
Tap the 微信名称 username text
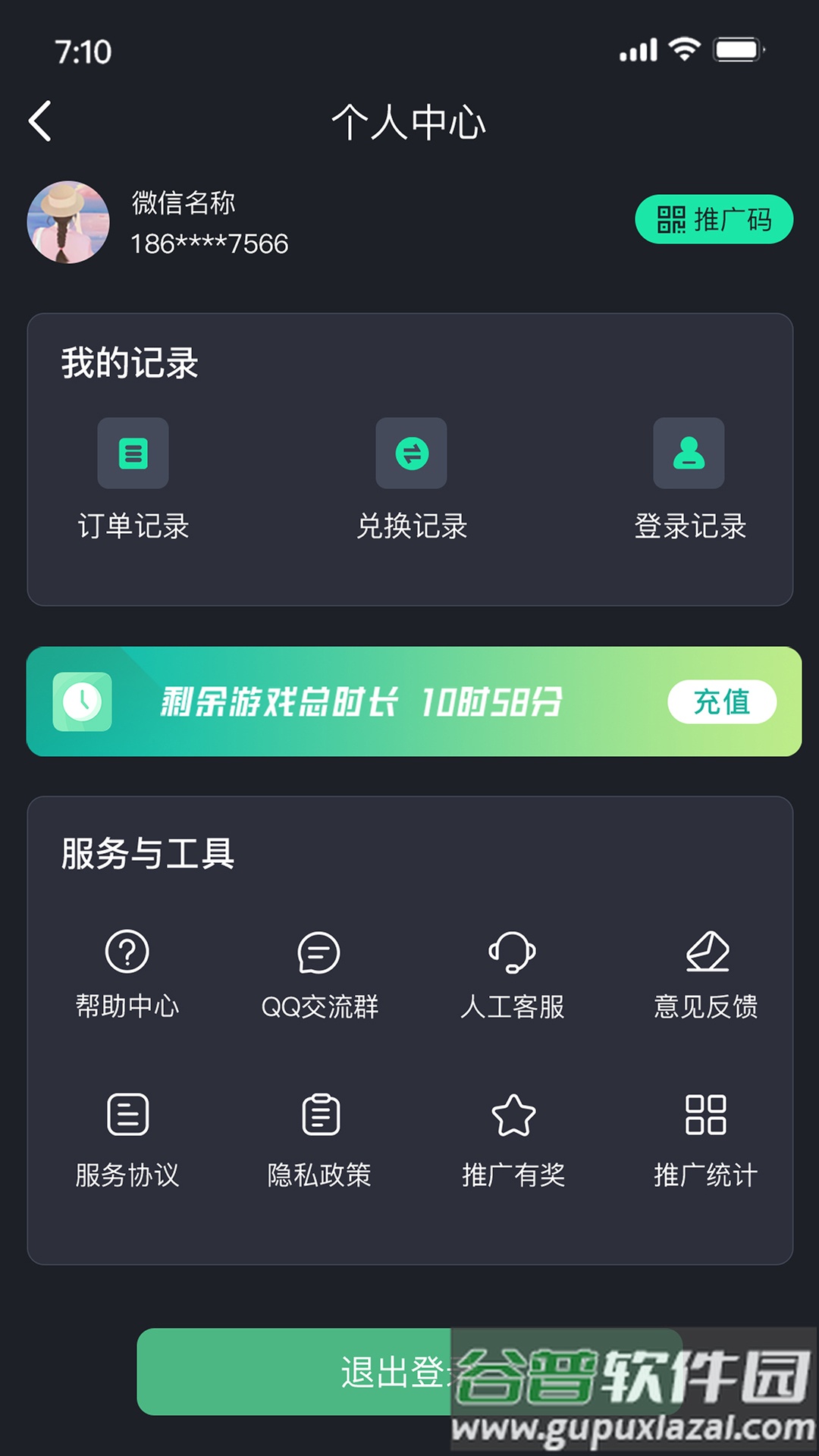(182, 204)
